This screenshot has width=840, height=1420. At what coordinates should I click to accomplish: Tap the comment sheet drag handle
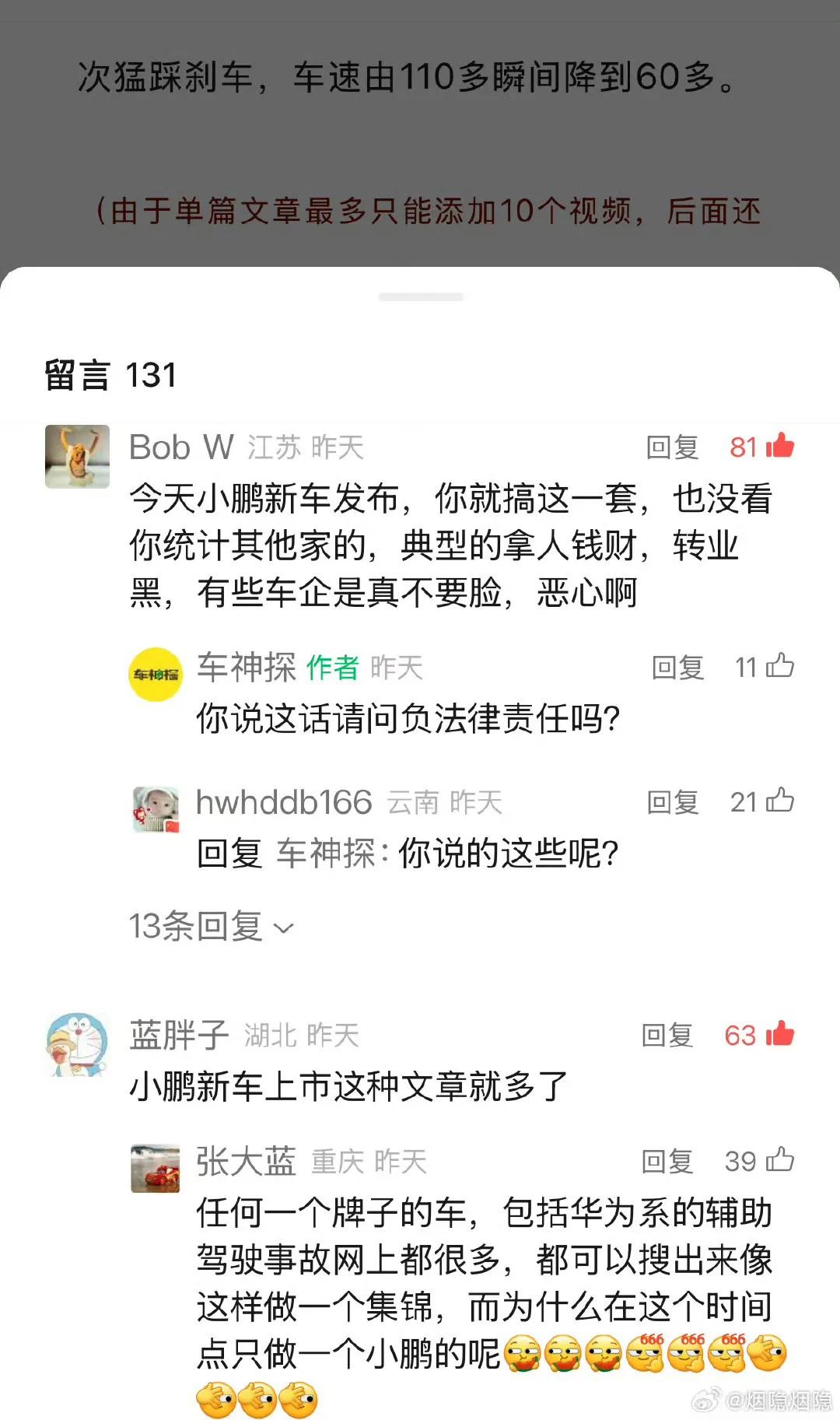(x=420, y=297)
